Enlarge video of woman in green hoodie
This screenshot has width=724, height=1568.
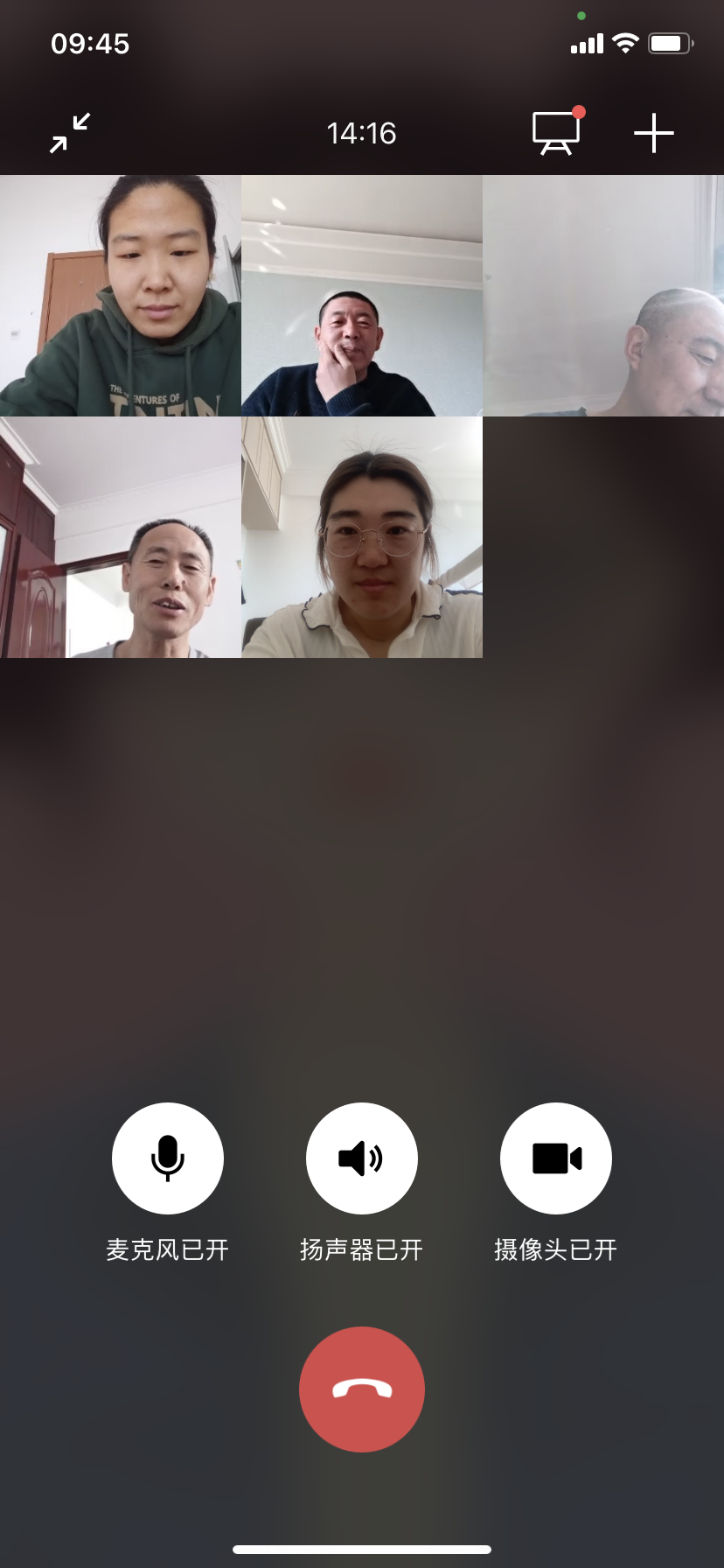120,296
